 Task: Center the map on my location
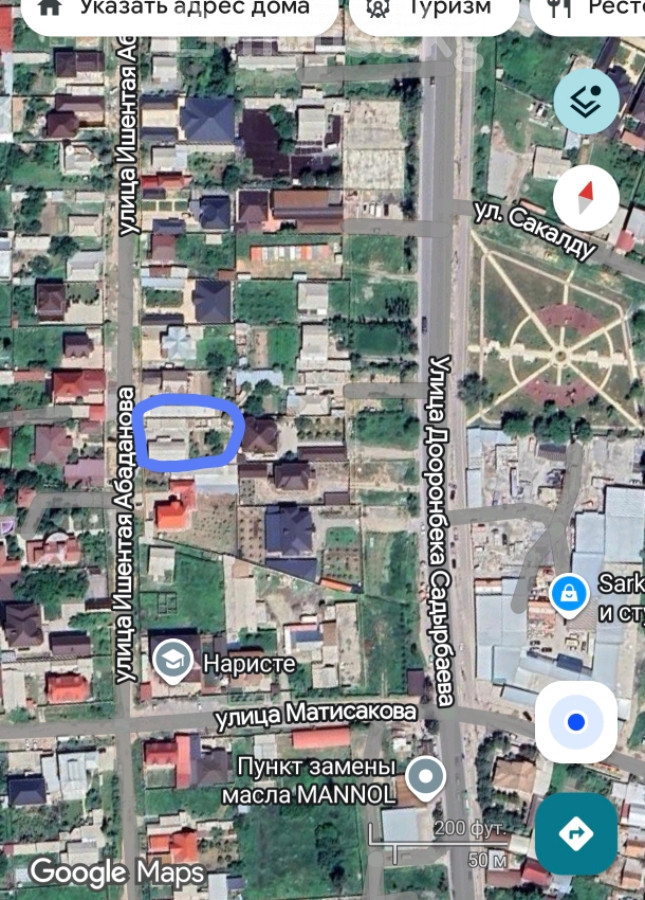pos(575,722)
